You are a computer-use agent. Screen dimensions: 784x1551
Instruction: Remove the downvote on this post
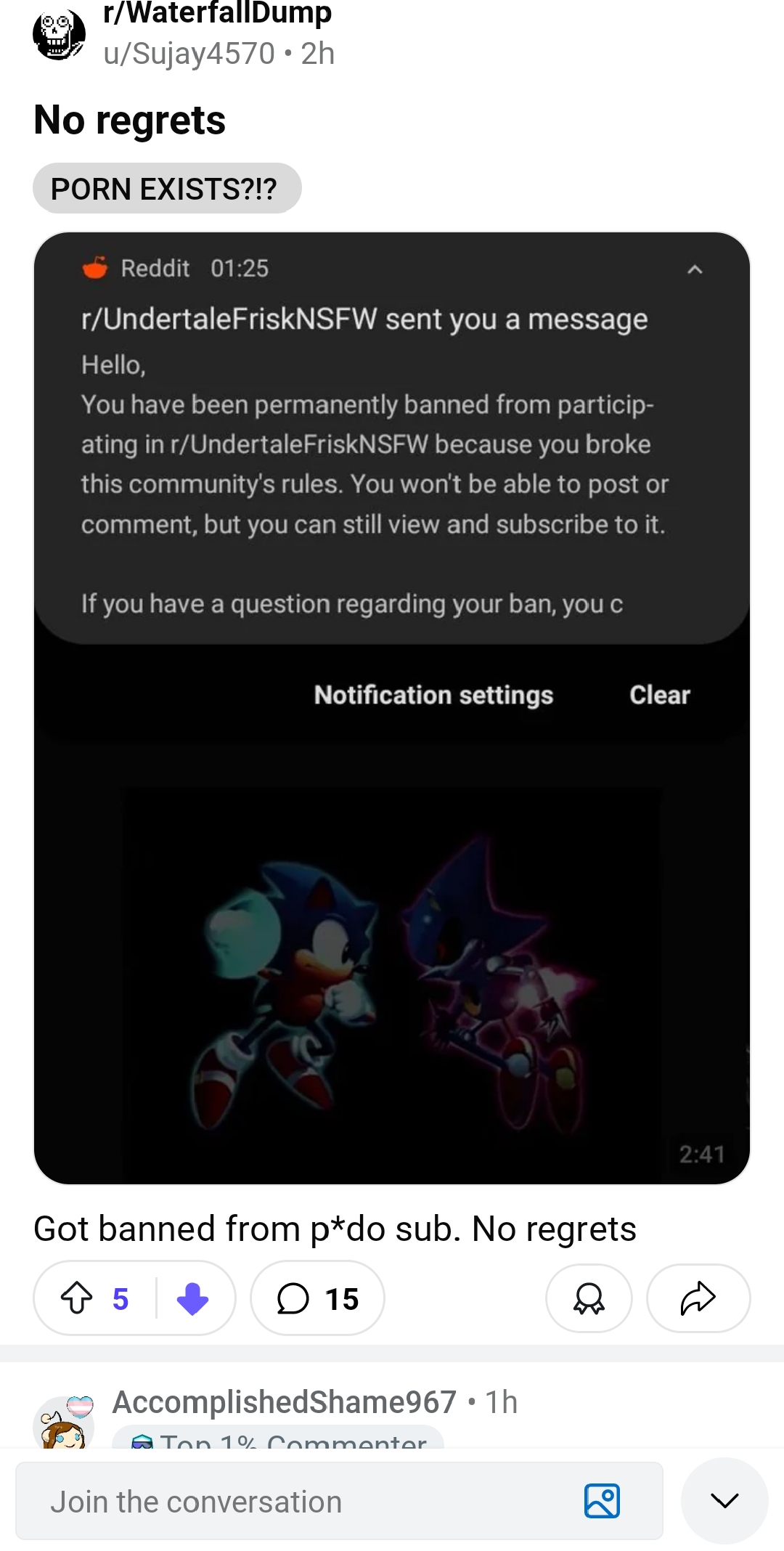pos(192,1298)
